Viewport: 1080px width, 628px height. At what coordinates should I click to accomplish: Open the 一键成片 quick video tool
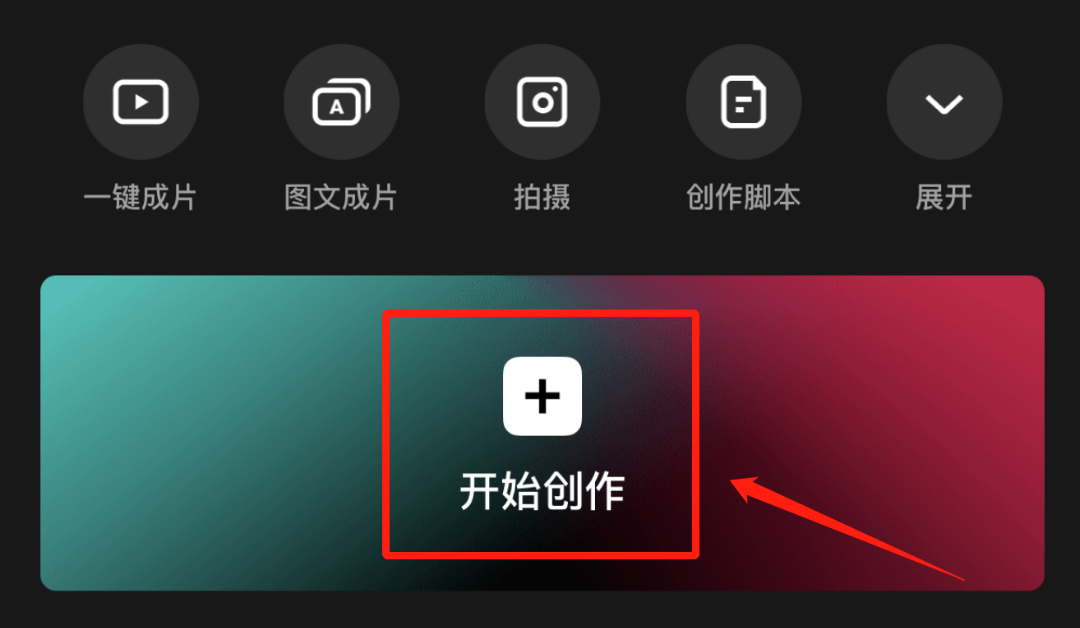tap(141, 102)
